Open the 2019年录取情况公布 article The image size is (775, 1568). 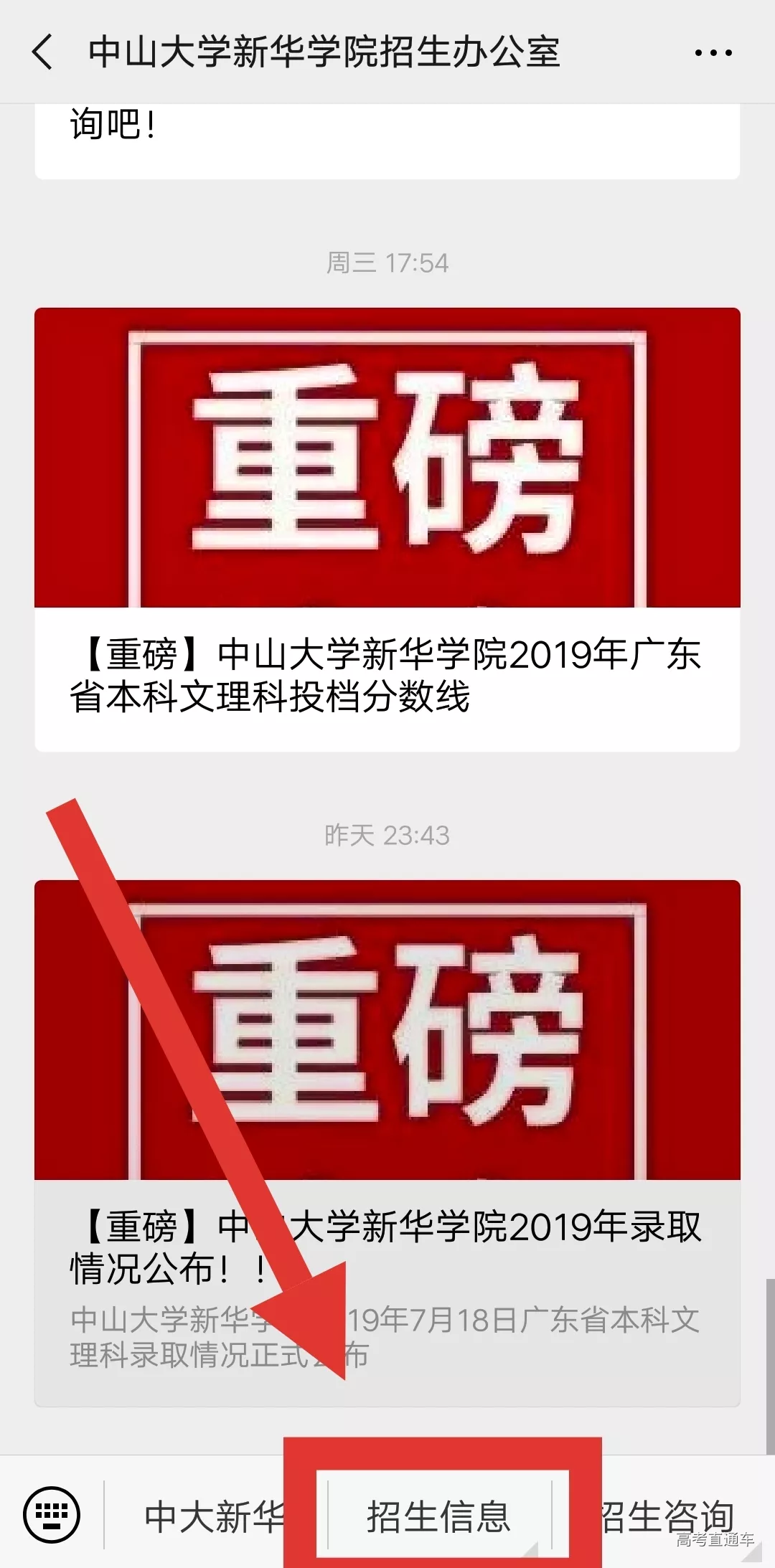point(387,1142)
